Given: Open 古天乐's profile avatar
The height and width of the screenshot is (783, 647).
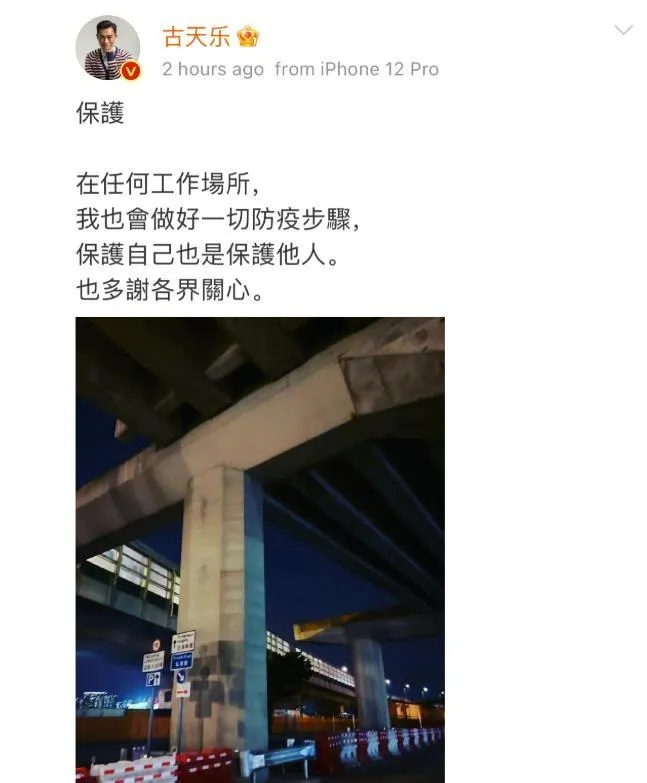Looking at the screenshot, I should point(107,48).
